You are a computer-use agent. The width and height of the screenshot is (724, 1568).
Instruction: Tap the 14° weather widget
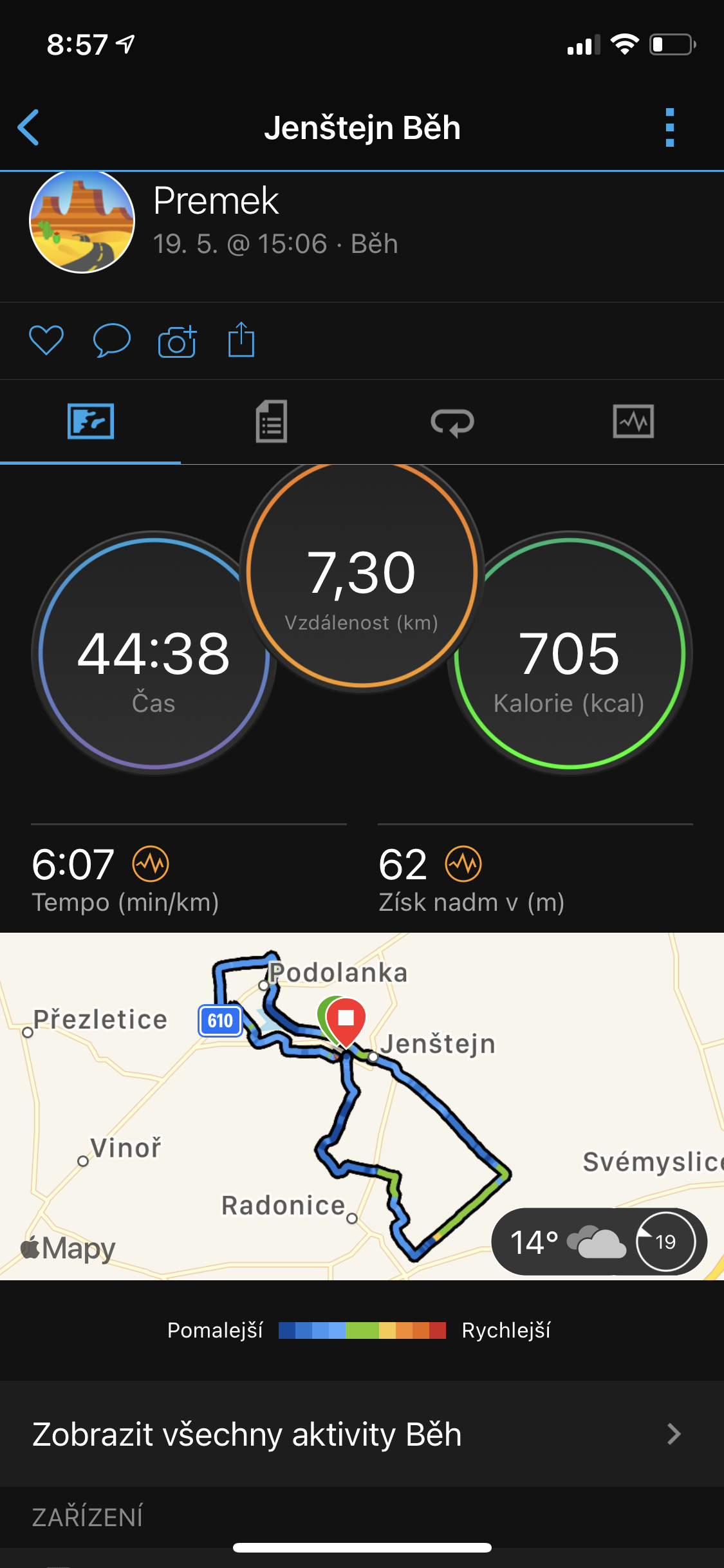click(x=599, y=1242)
